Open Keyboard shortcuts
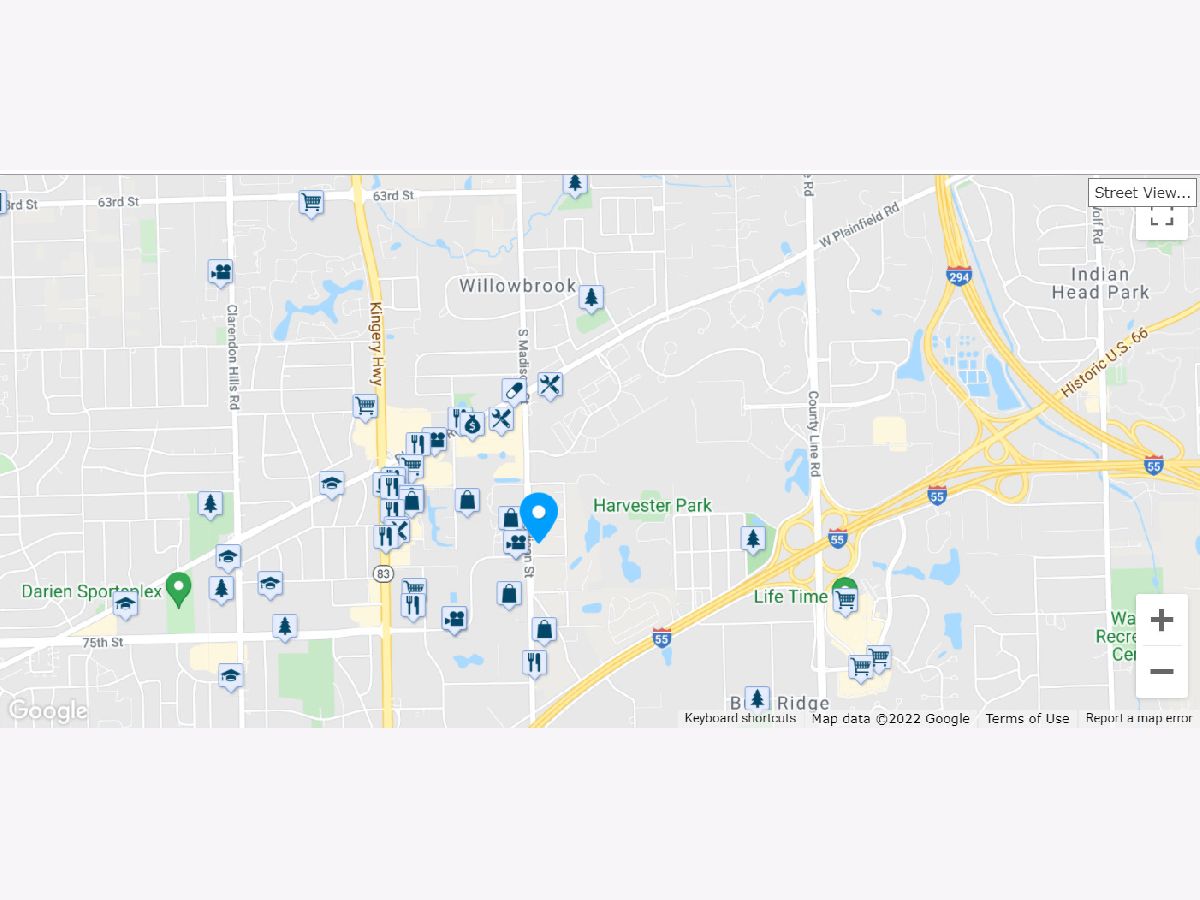Viewport: 1200px width, 900px height. pyautogui.click(x=740, y=718)
